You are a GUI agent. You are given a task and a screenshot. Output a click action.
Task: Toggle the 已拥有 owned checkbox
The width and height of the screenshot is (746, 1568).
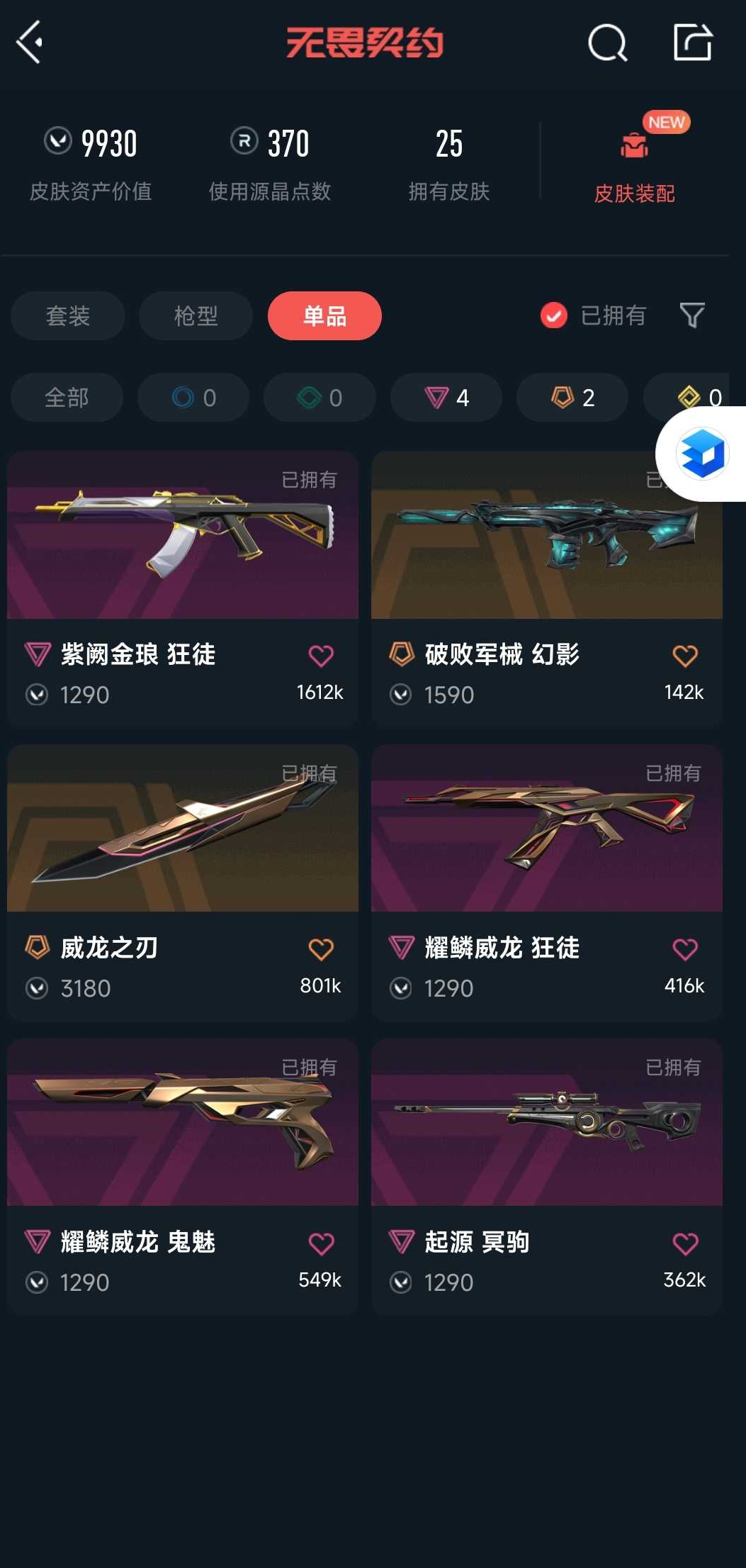point(554,315)
